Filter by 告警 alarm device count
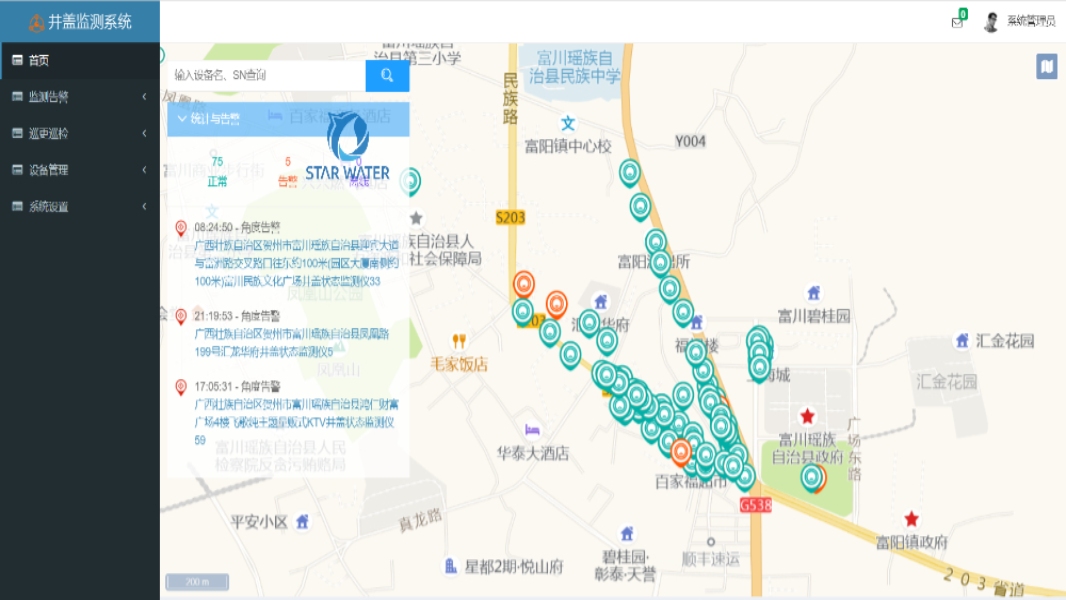1066x600 pixels. click(x=288, y=172)
